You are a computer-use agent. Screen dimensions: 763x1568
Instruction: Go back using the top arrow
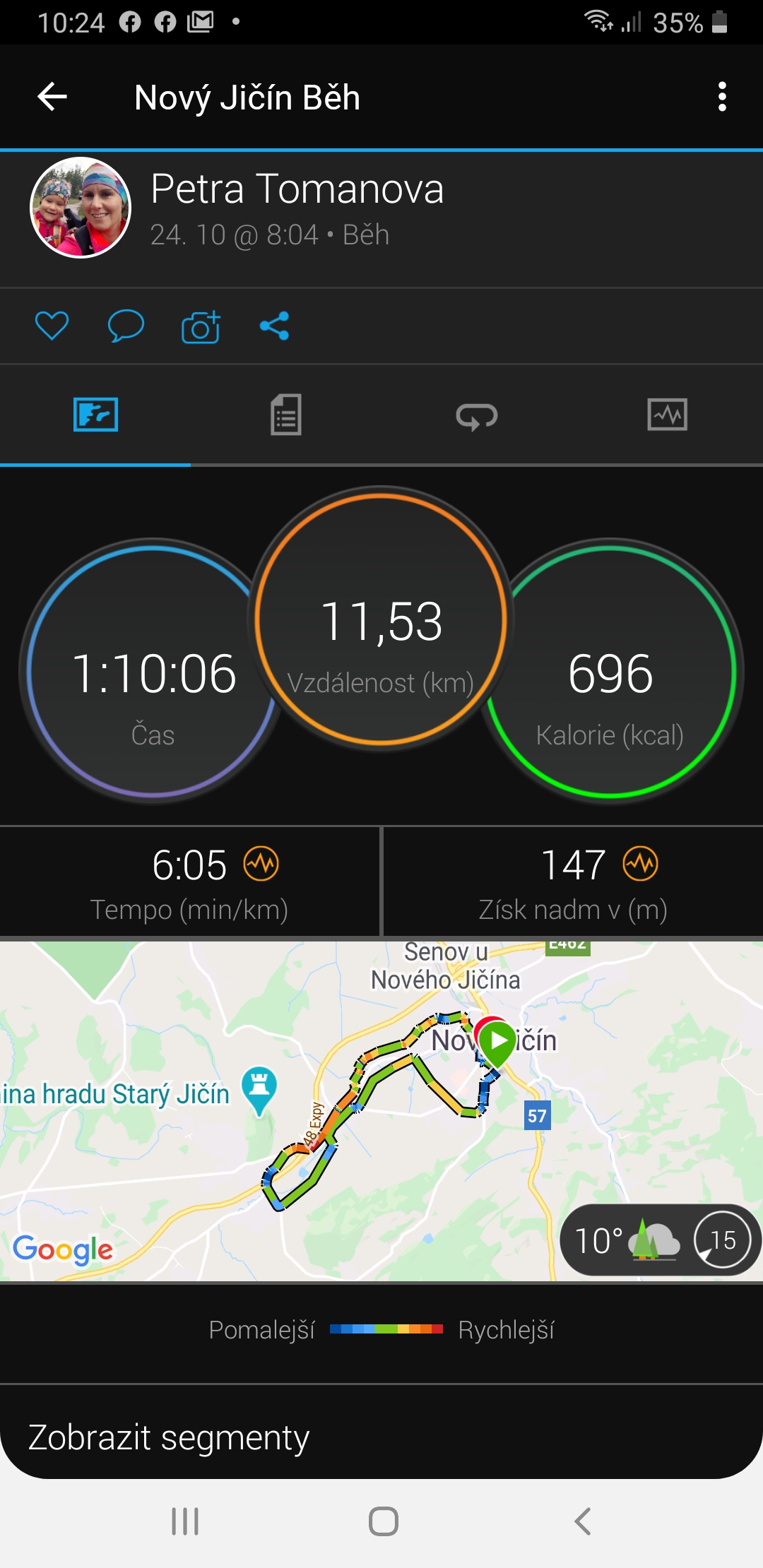pos(52,97)
